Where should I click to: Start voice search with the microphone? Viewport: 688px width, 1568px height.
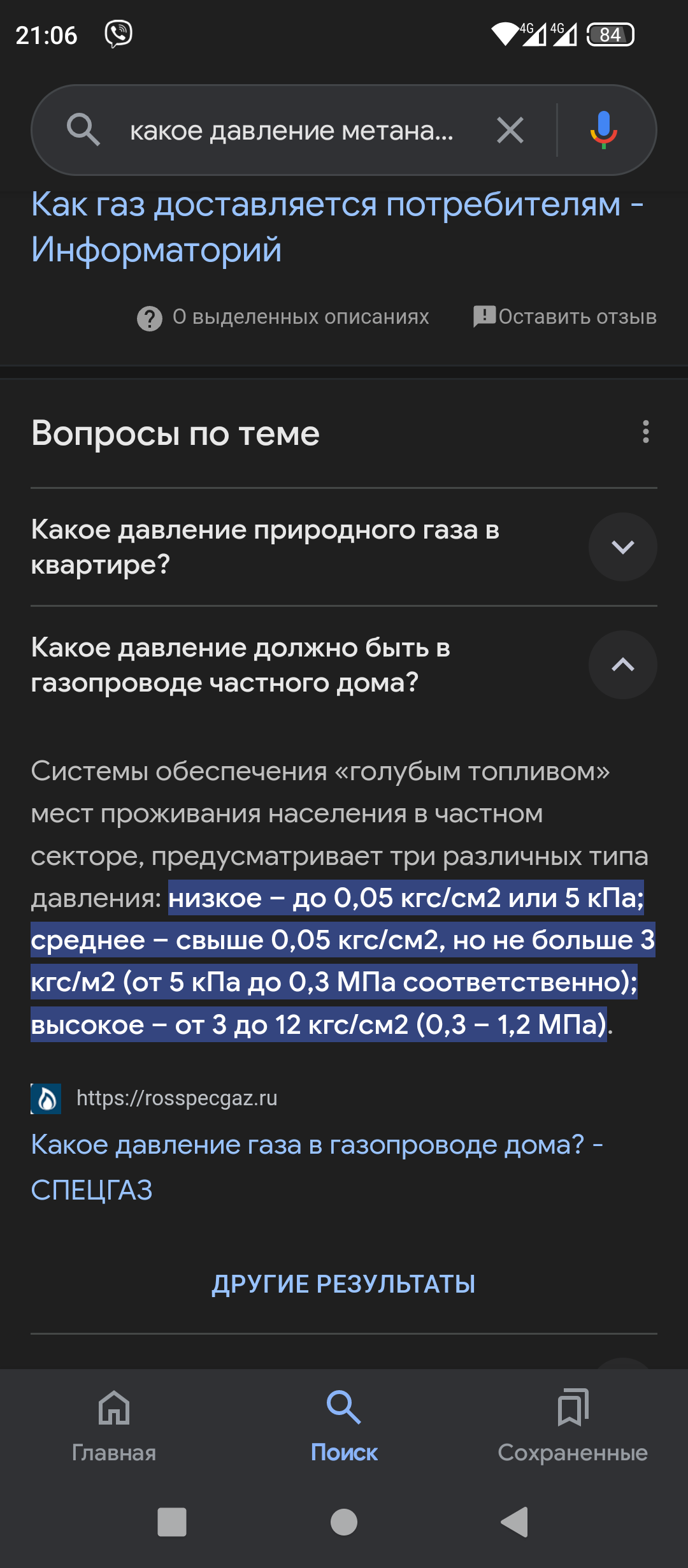(603, 130)
